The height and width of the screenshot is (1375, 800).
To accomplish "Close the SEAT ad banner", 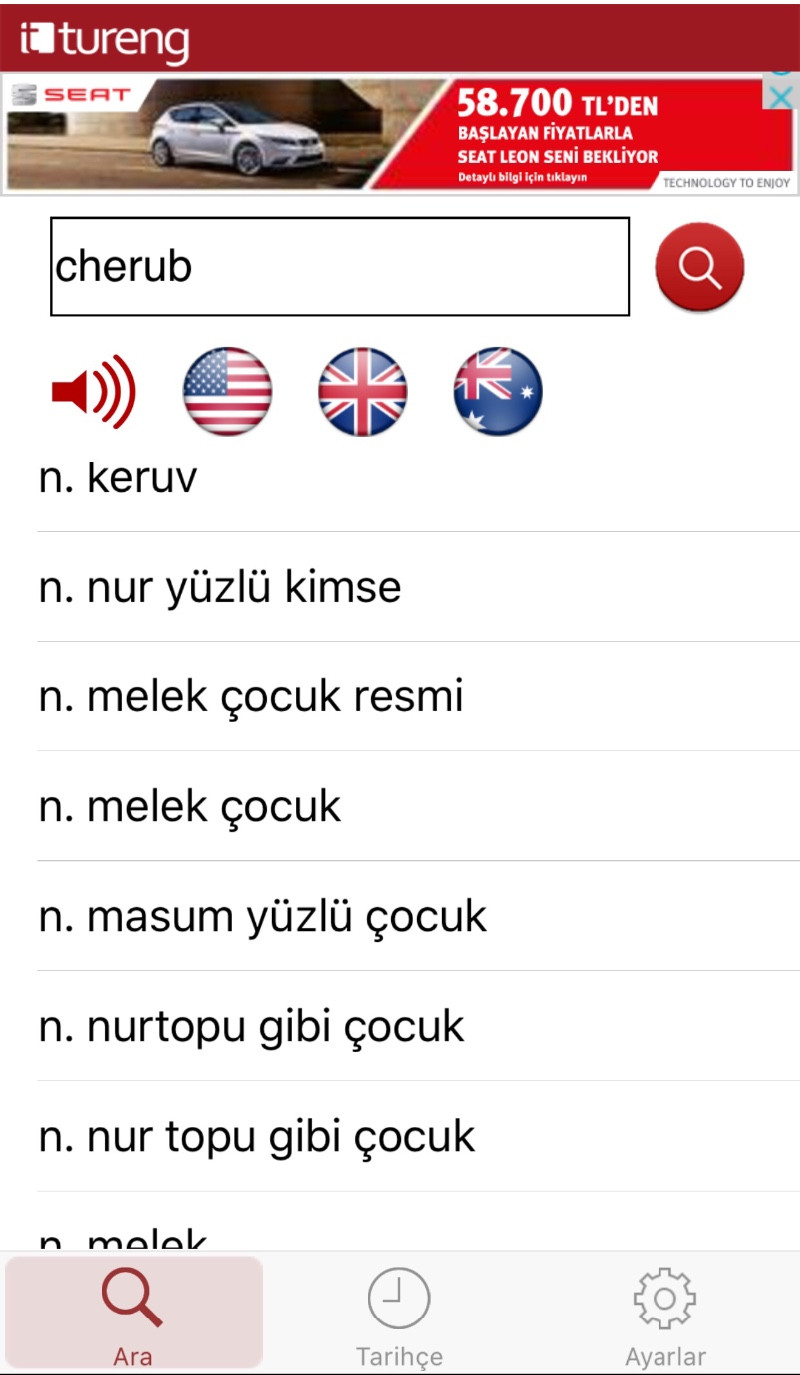I will pos(781,94).
